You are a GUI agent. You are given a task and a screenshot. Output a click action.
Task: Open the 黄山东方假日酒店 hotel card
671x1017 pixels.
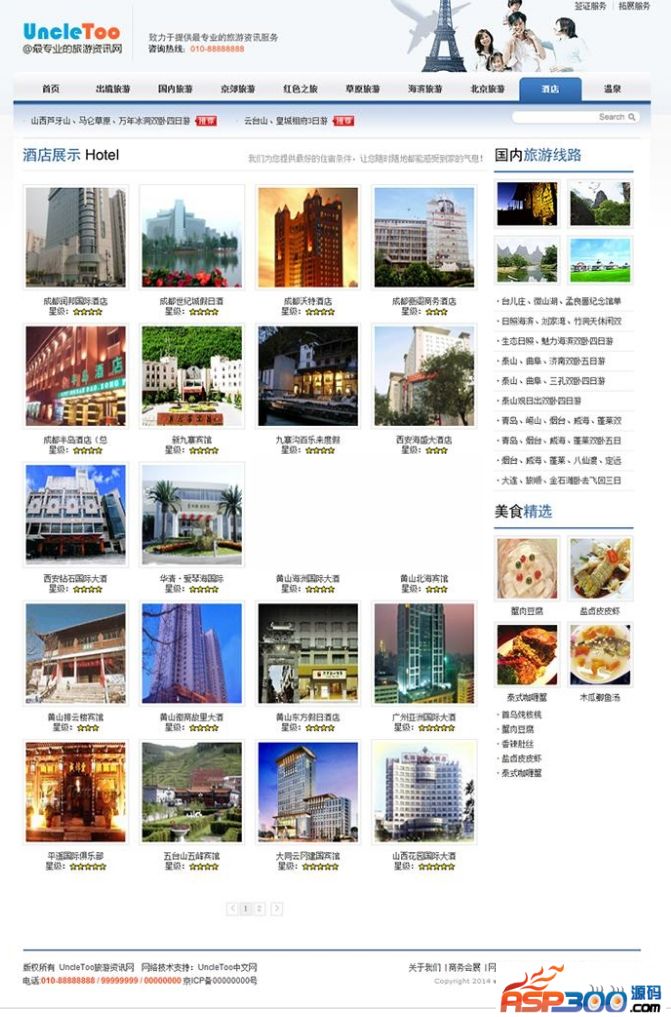tap(308, 654)
